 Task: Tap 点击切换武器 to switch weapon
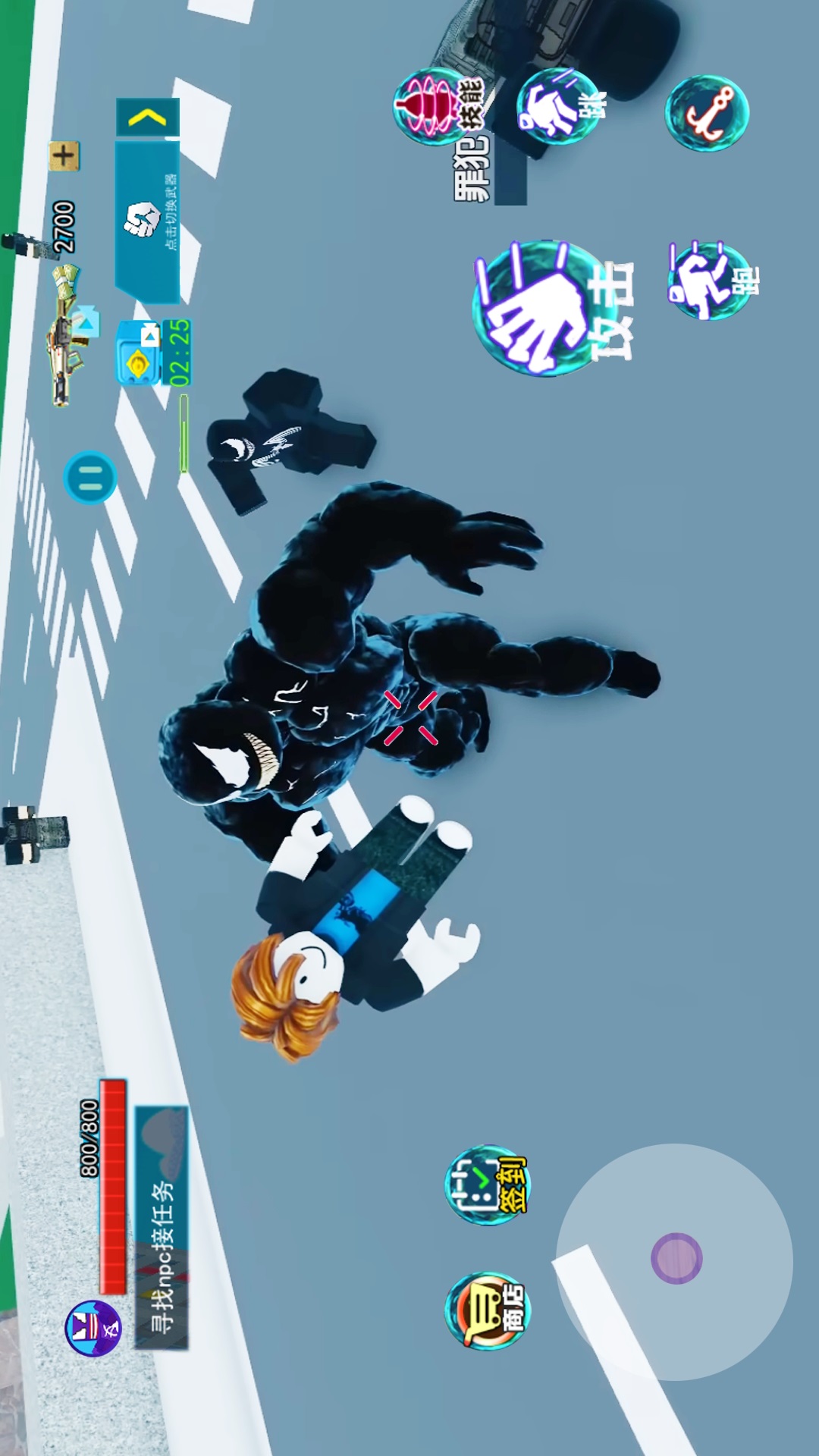point(147,221)
